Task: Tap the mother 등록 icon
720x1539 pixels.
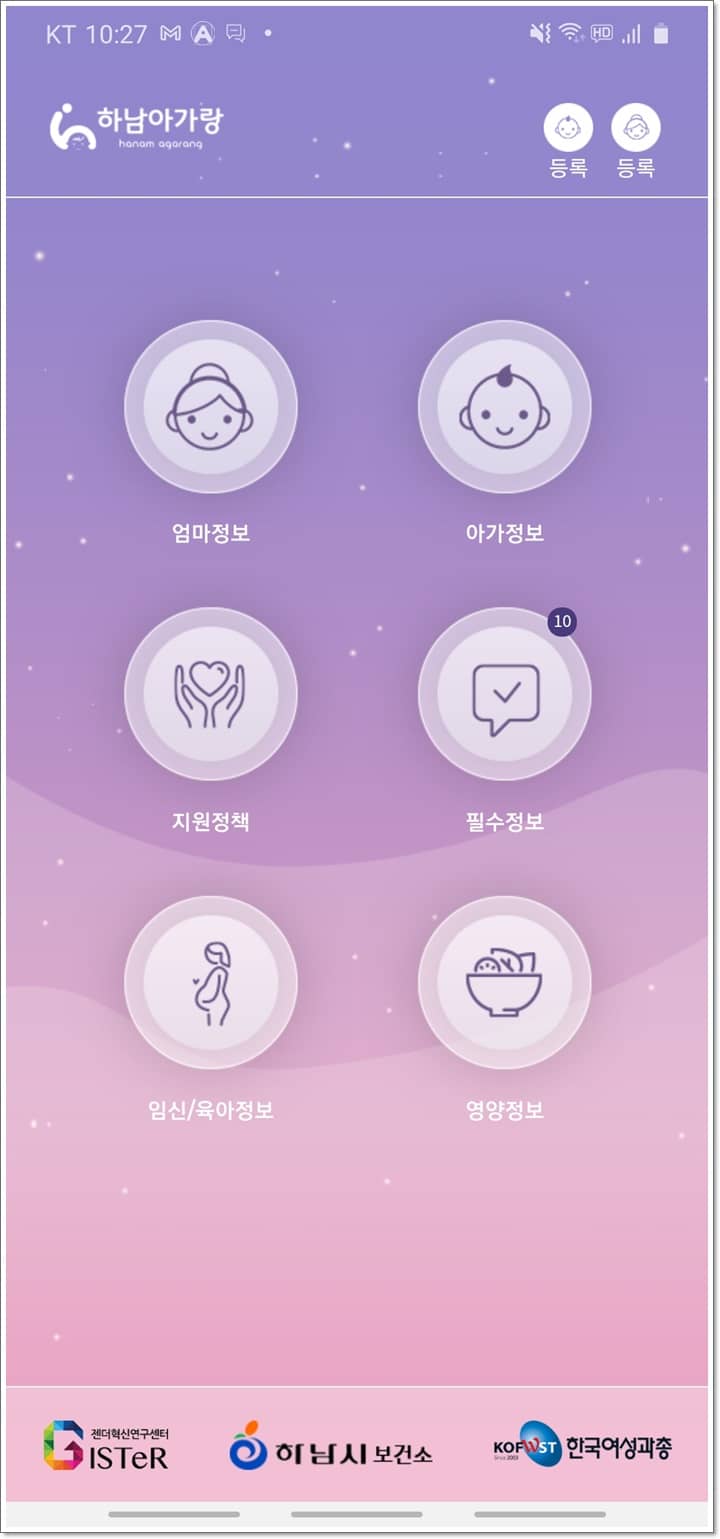Action: coord(636,129)
